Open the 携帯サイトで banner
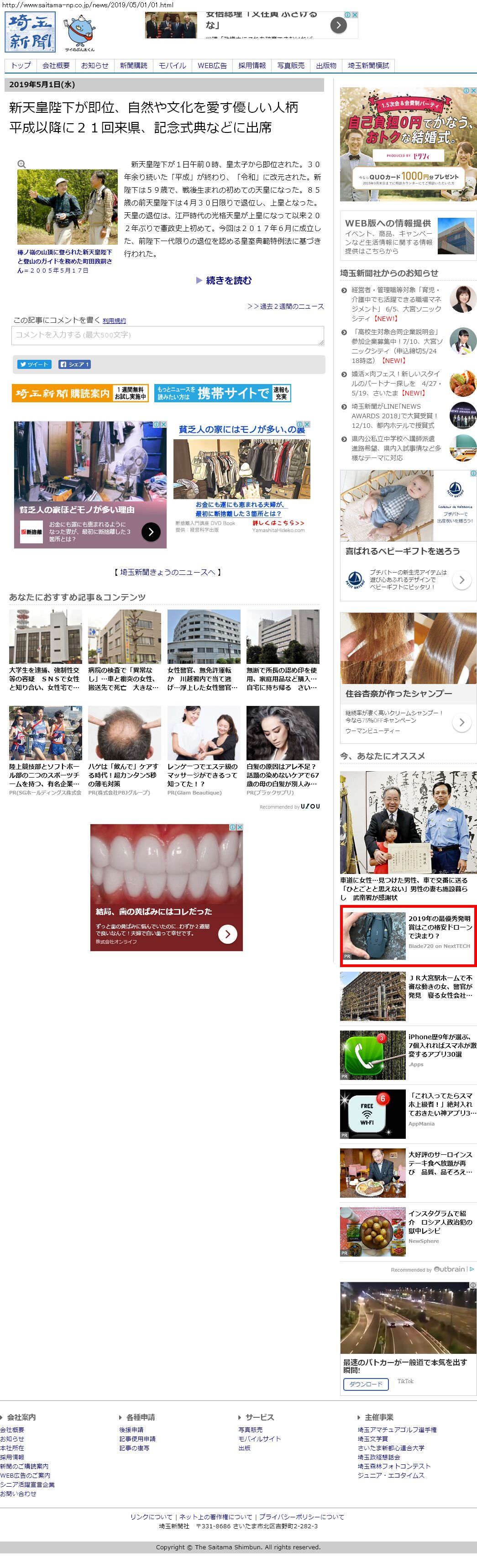The width and height of the screenshot is (477, 1568). click(223, 393)
